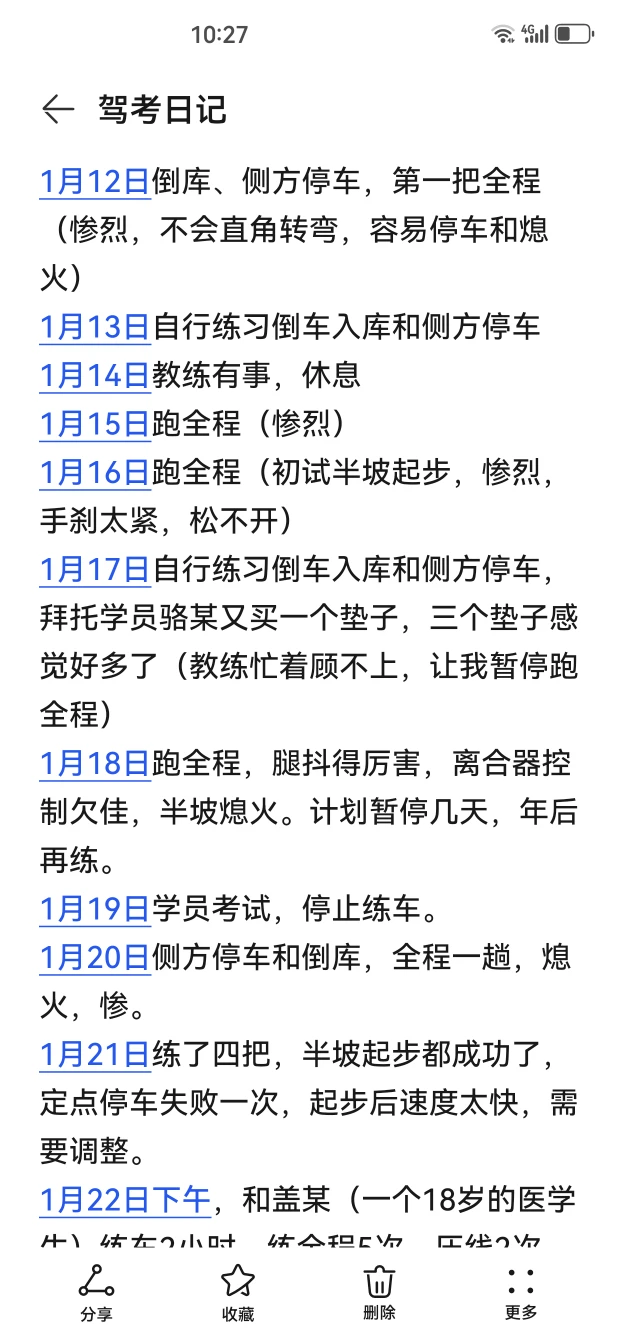Select the underlined 1月18日 date

tap(95, 764)
